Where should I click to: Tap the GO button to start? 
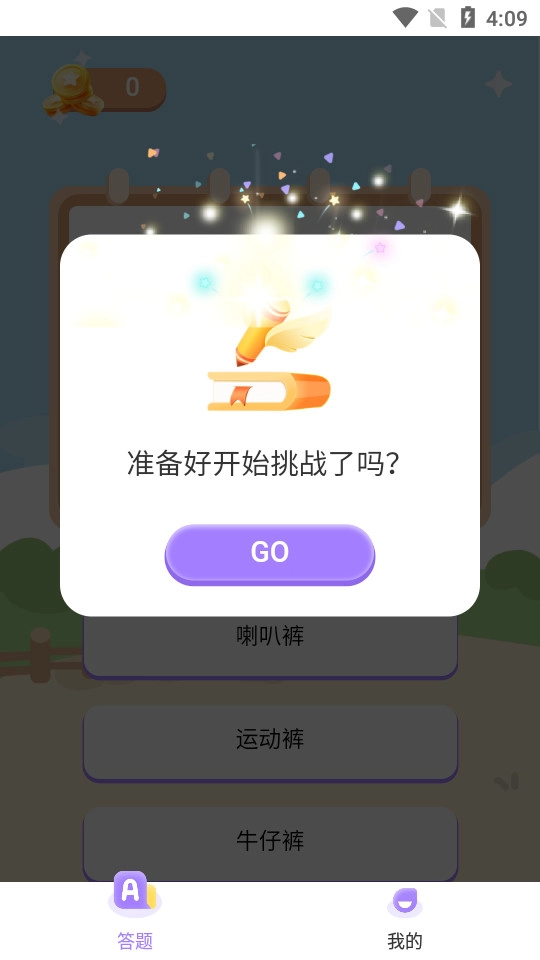[x=269, y=554]
